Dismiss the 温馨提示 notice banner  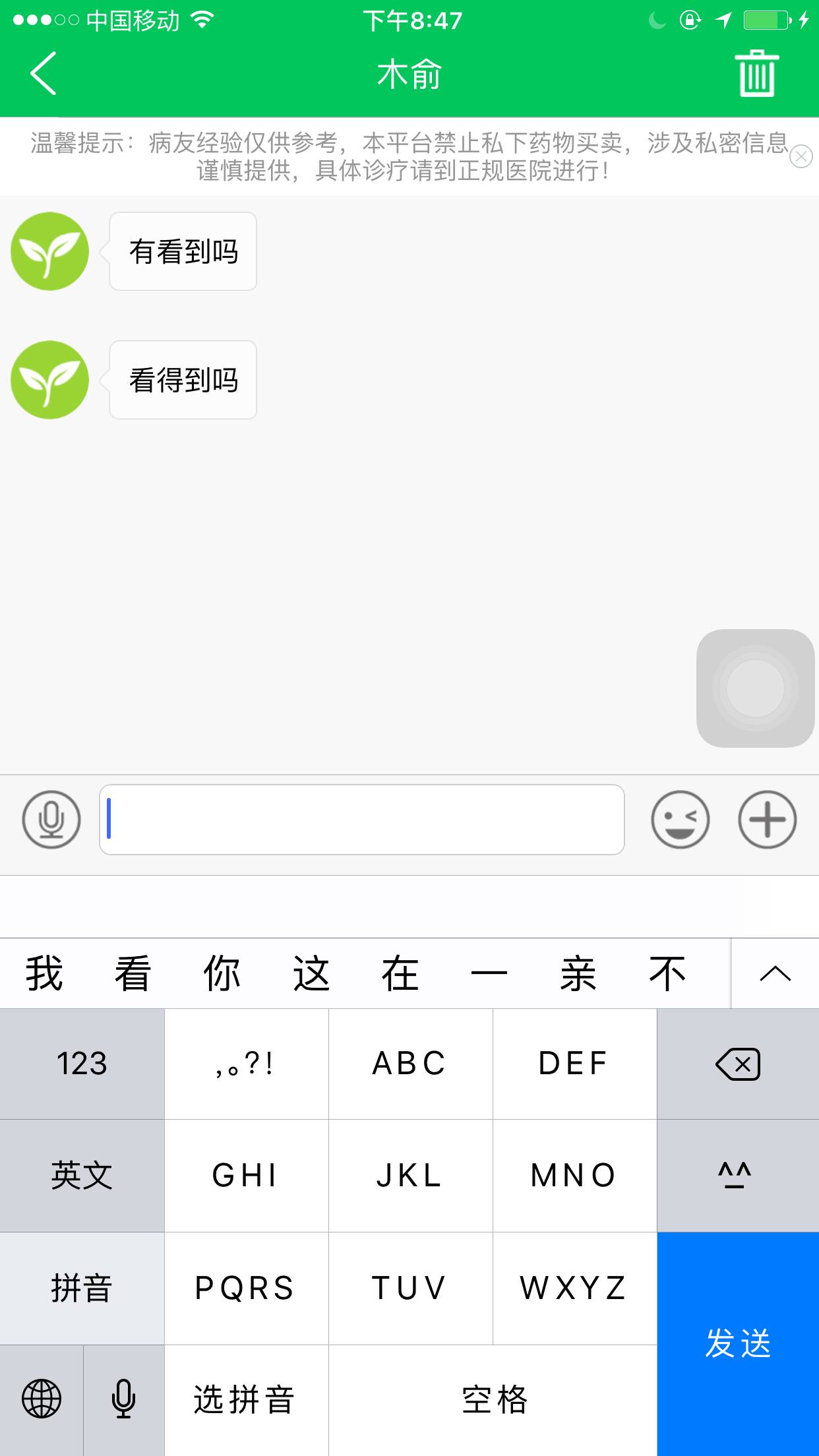point(801,156)
